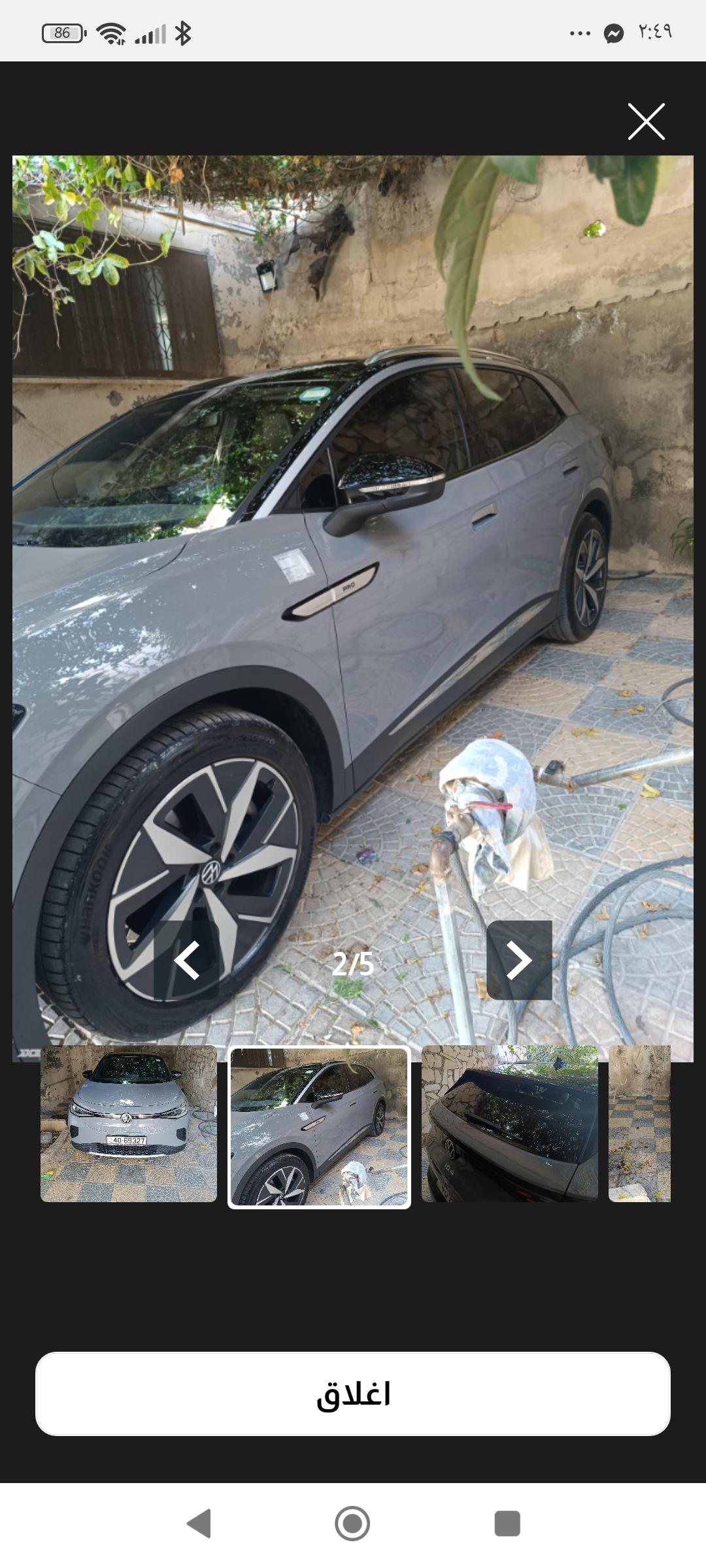Select the side-view car thumbnail
706x1568 pixels.
click(x=319, y=1128)
